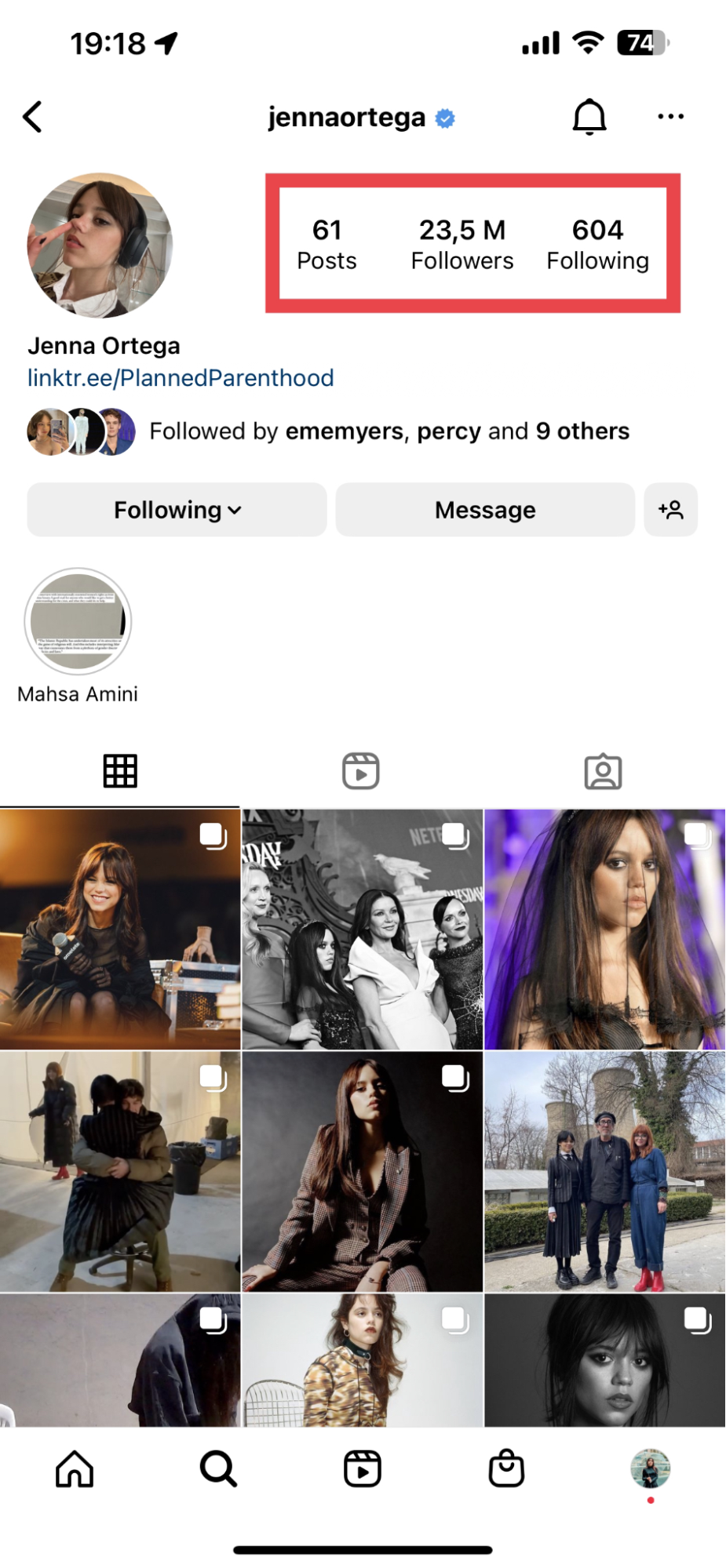
Task: Switch to the tagged photos tab
Action: 603,771
